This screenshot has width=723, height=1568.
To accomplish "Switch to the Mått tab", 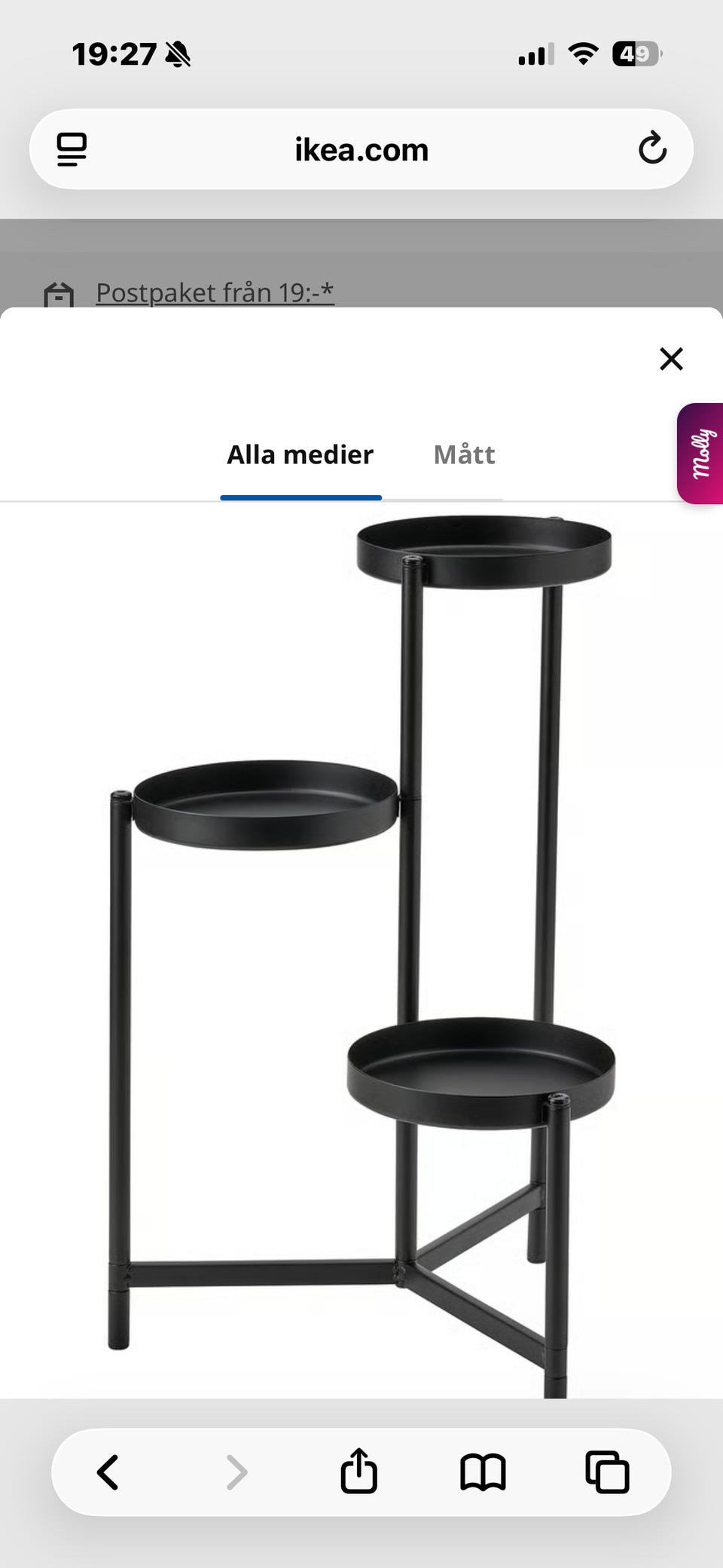I will (x=464, y=454).
